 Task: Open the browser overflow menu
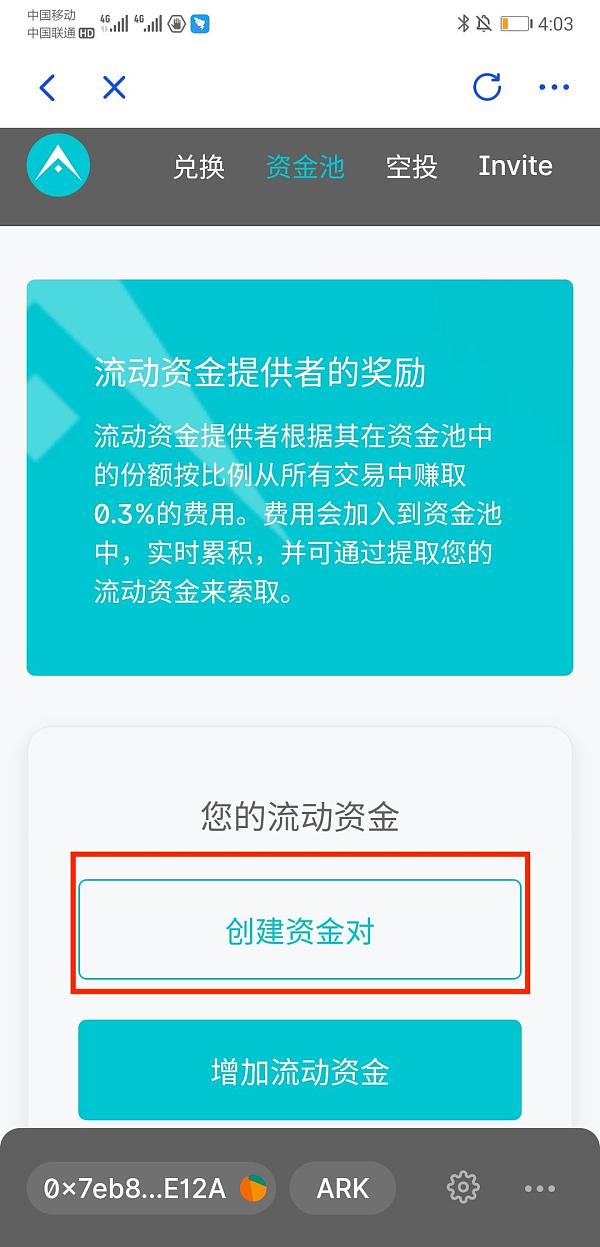[553, 88]
